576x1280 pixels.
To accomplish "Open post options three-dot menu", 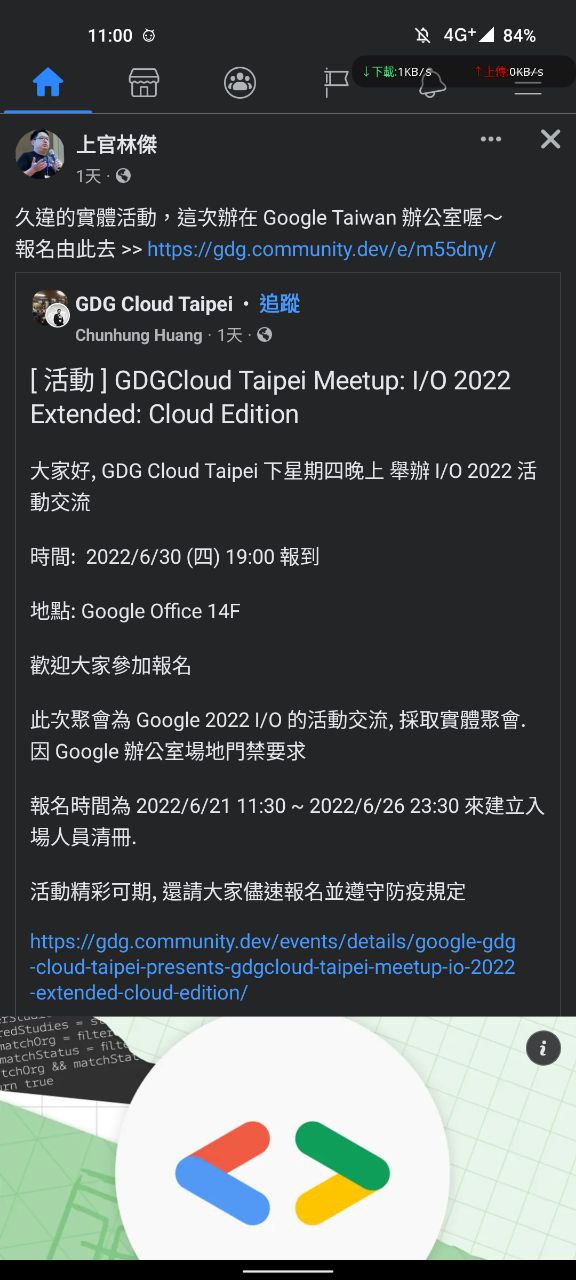I will point(491,139).
